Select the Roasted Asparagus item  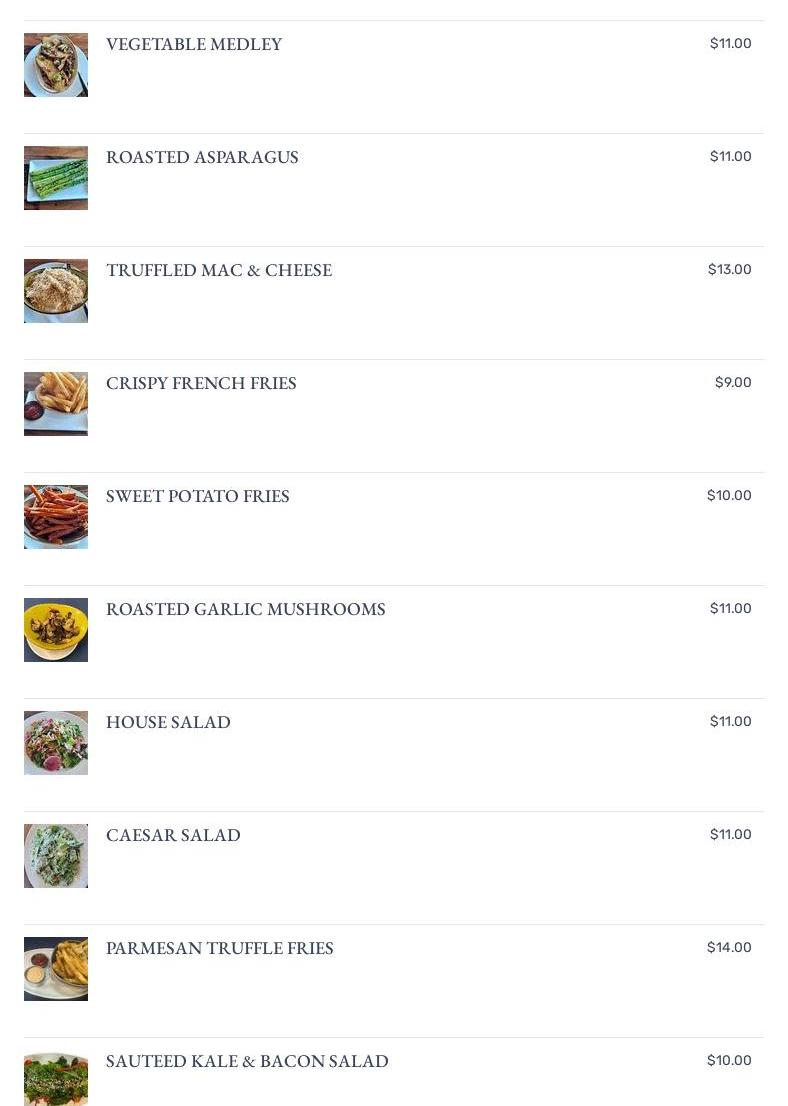202,158
